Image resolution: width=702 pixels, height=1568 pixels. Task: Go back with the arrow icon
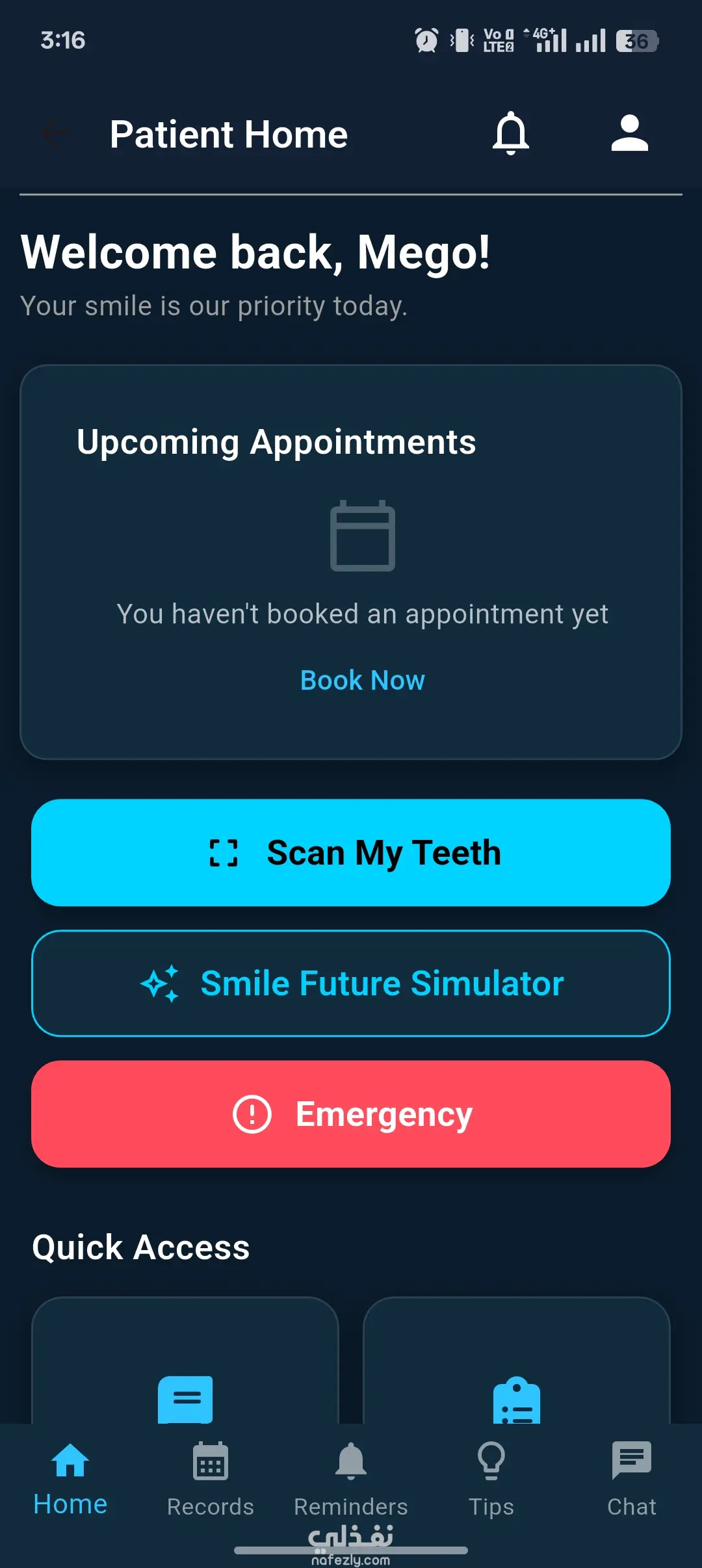[55, 133]
